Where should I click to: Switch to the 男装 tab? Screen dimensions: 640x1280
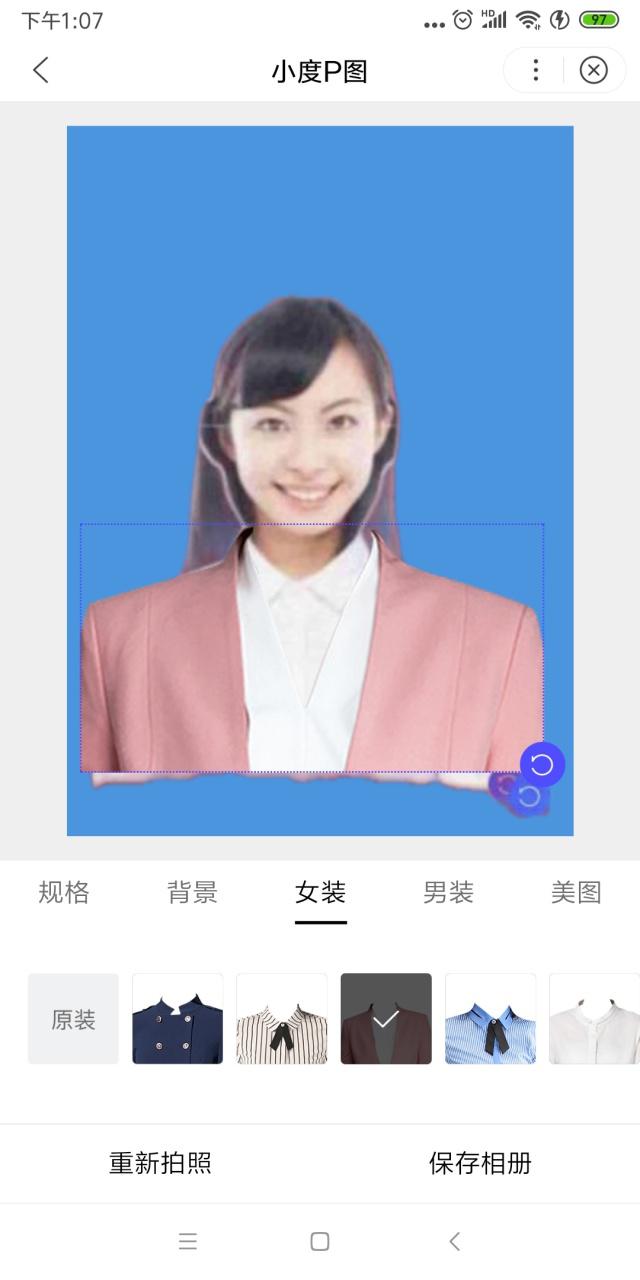(448, 892)
